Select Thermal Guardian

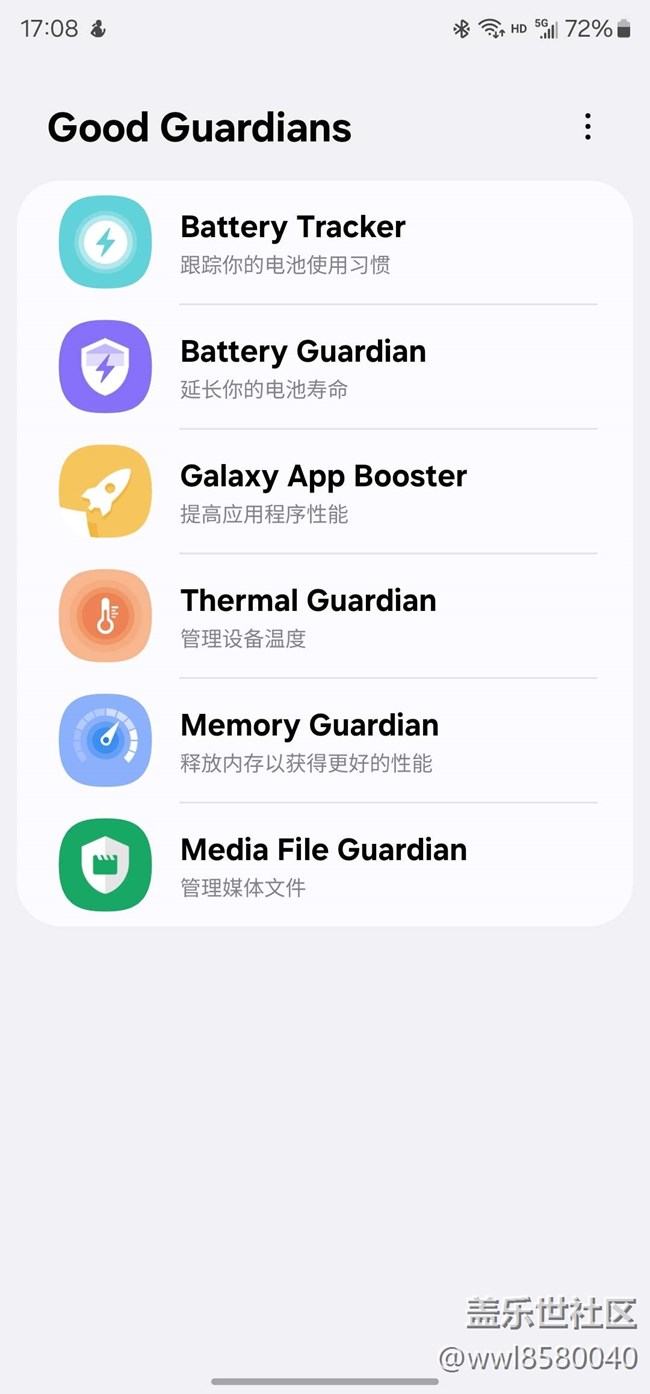[x=325, y=616]
